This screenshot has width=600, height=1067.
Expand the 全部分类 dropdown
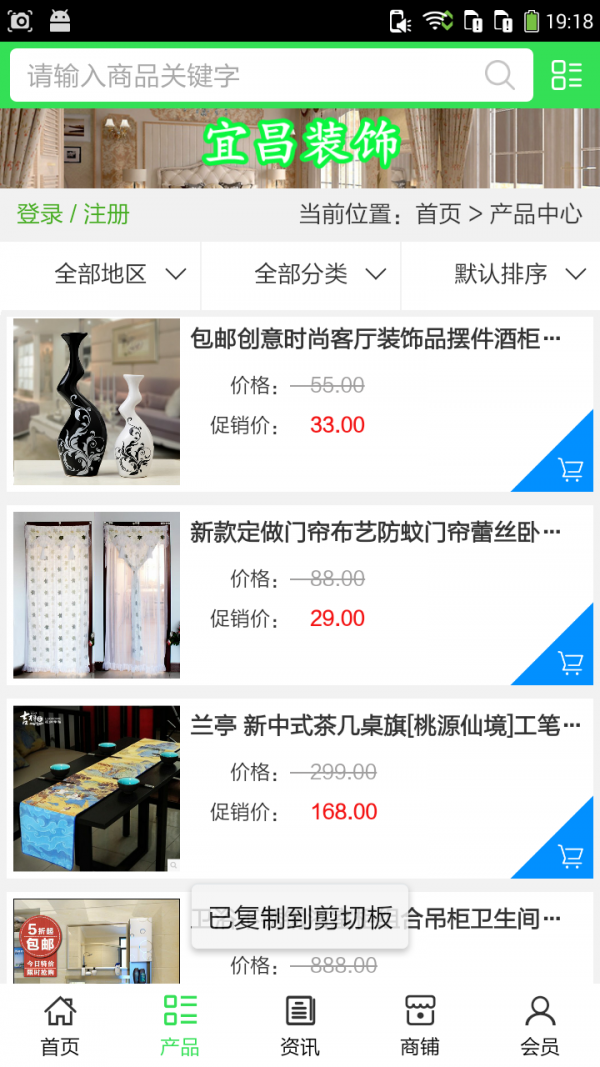(x=320, y=274)
